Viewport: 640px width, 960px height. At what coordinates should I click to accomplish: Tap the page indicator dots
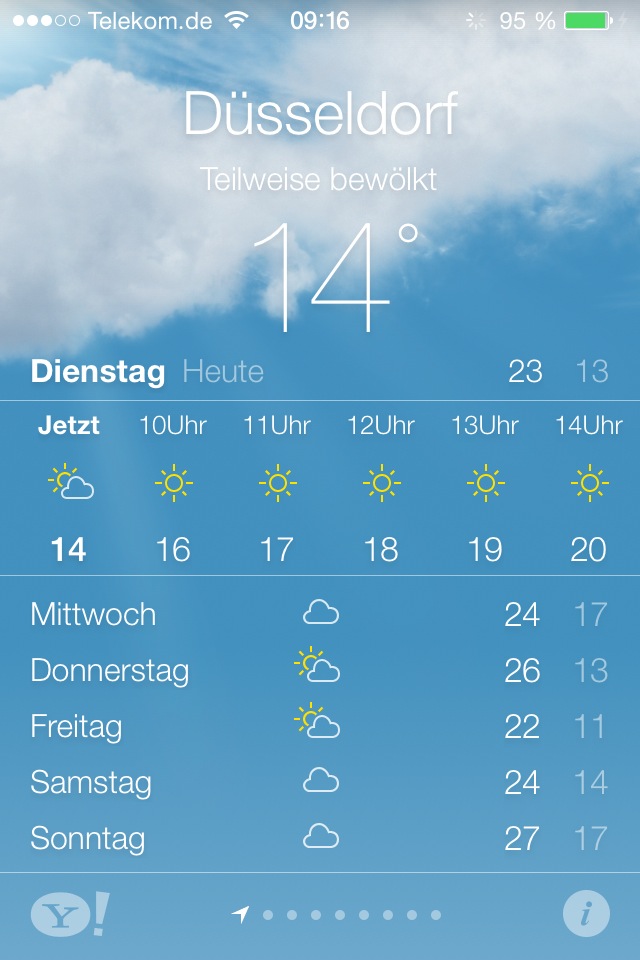click(x=340, y=915)
